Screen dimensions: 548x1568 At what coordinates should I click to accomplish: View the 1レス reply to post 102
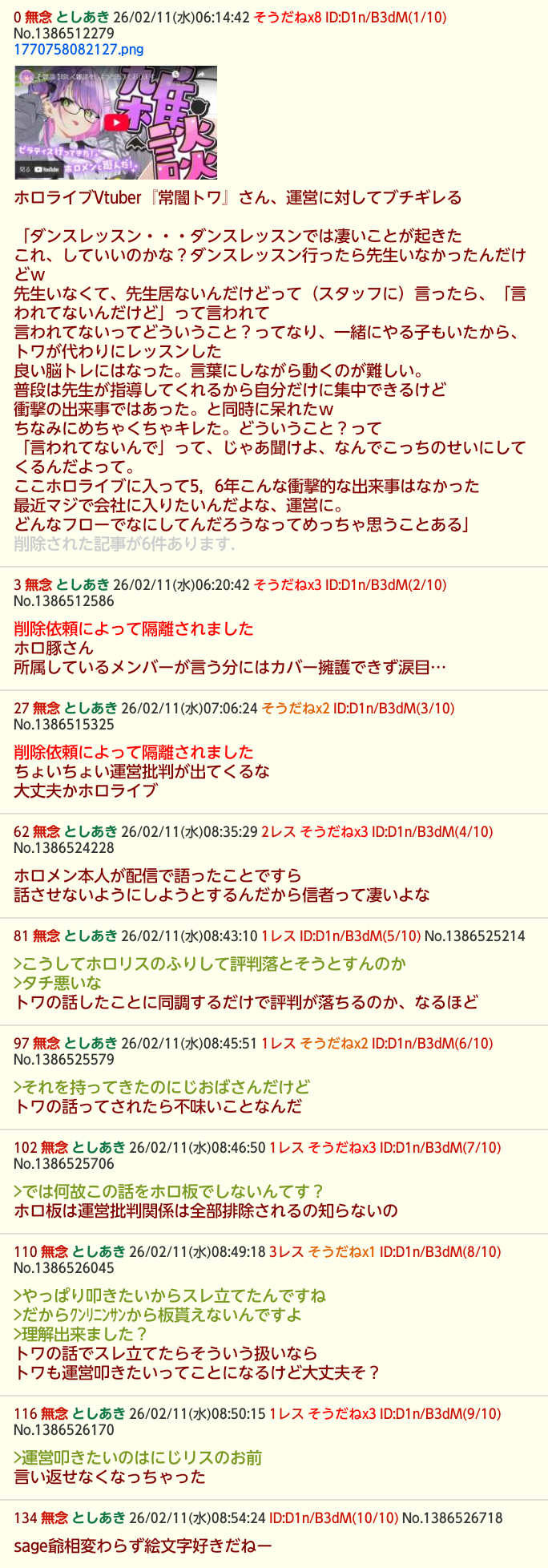tap(287, 1147)
